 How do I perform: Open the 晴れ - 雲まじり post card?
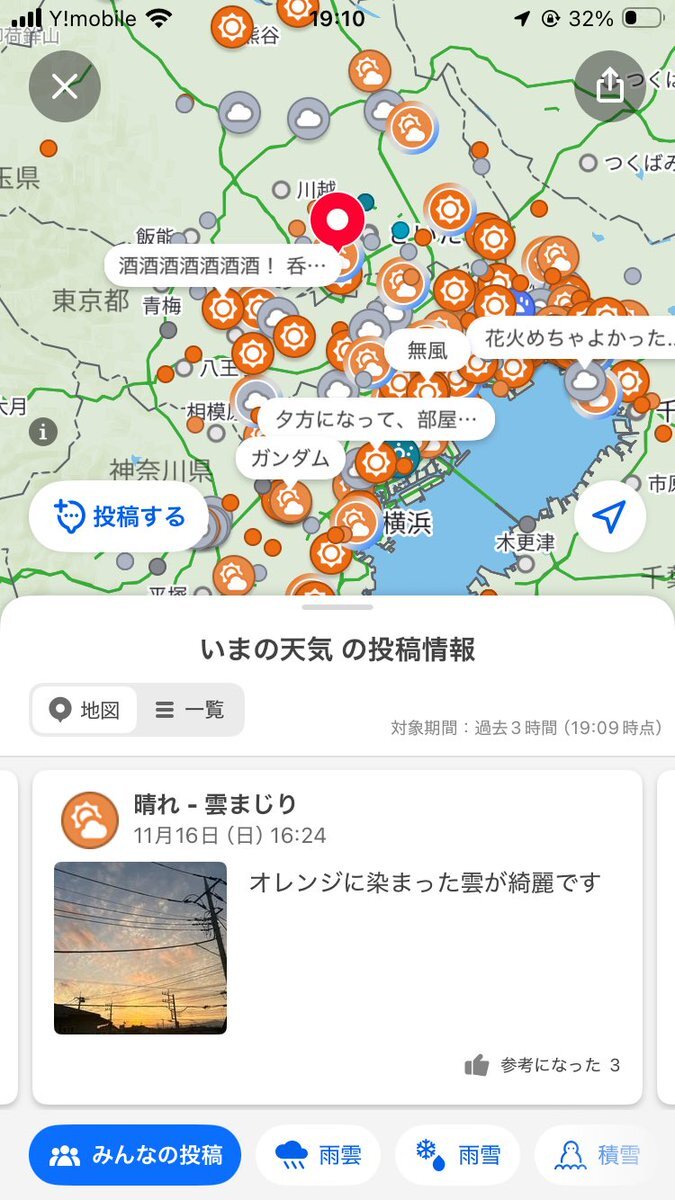tap(337, 936)
